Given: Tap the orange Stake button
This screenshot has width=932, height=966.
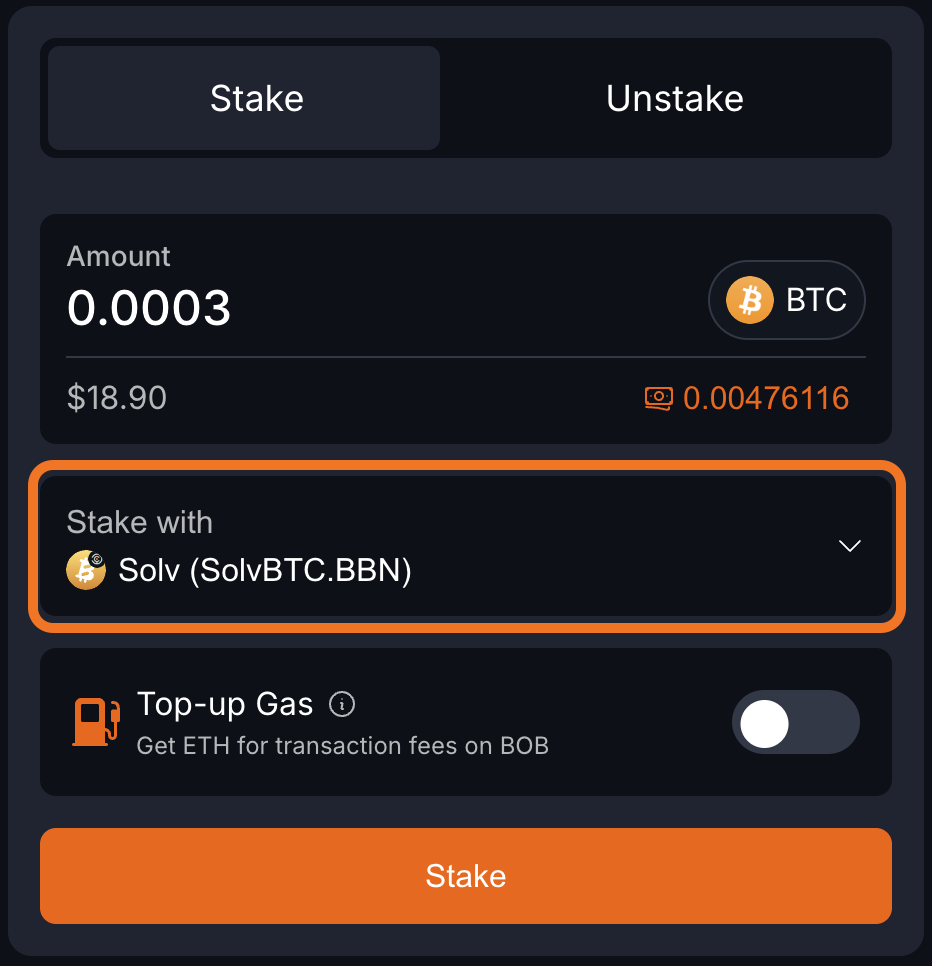Looking at the screenshot, I should click(x=466, y=876).
